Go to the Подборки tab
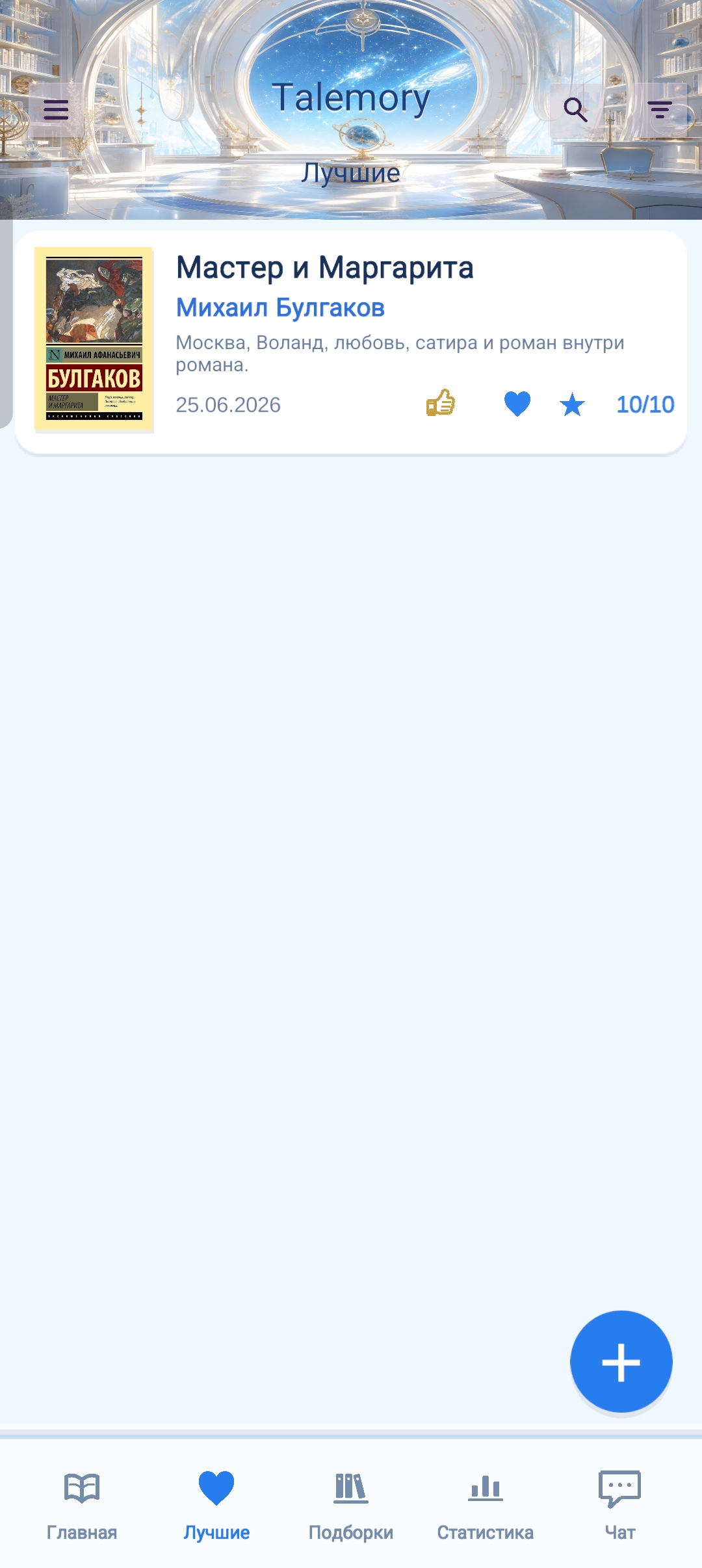702x1568 pixels. [x=351, y=1504]
